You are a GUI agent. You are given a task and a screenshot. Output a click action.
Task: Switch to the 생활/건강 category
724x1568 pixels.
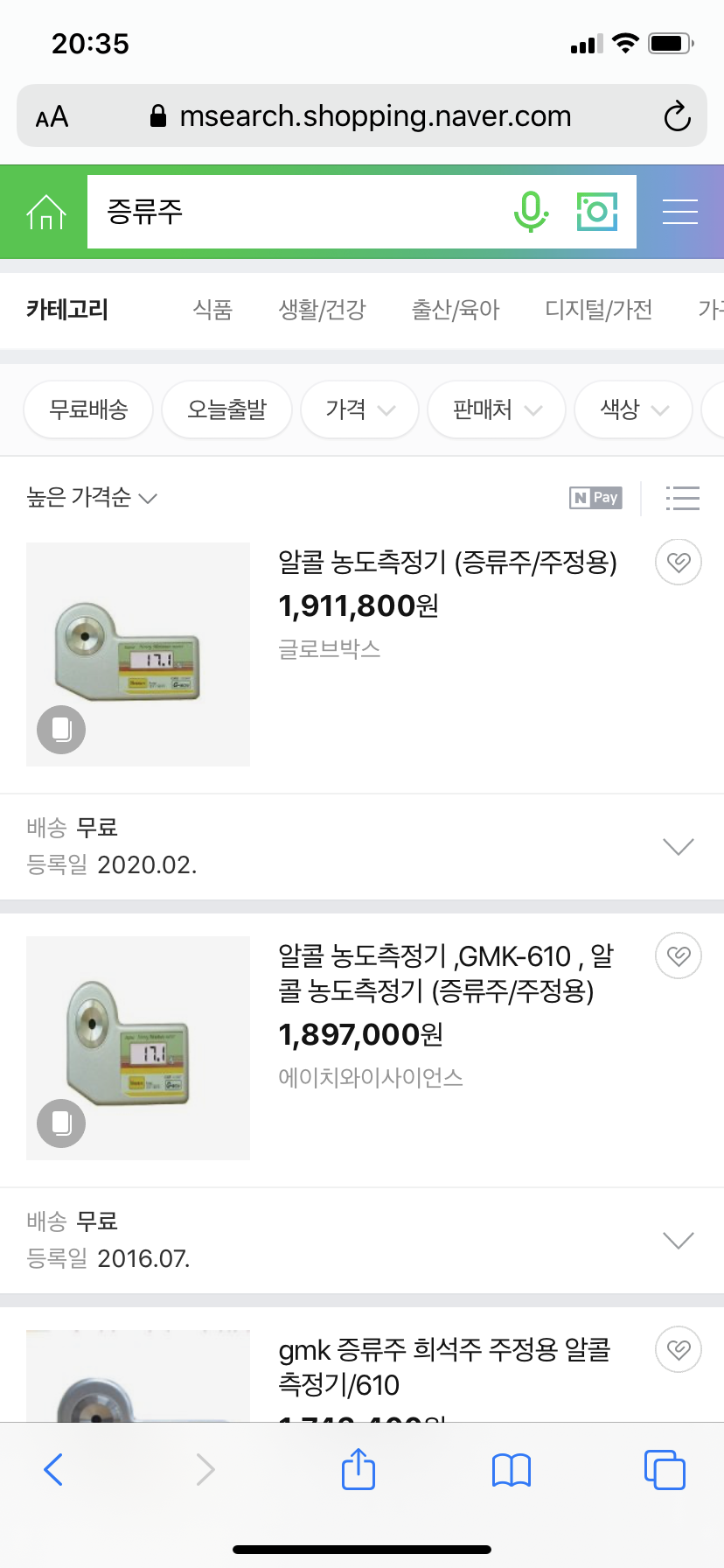322,310
